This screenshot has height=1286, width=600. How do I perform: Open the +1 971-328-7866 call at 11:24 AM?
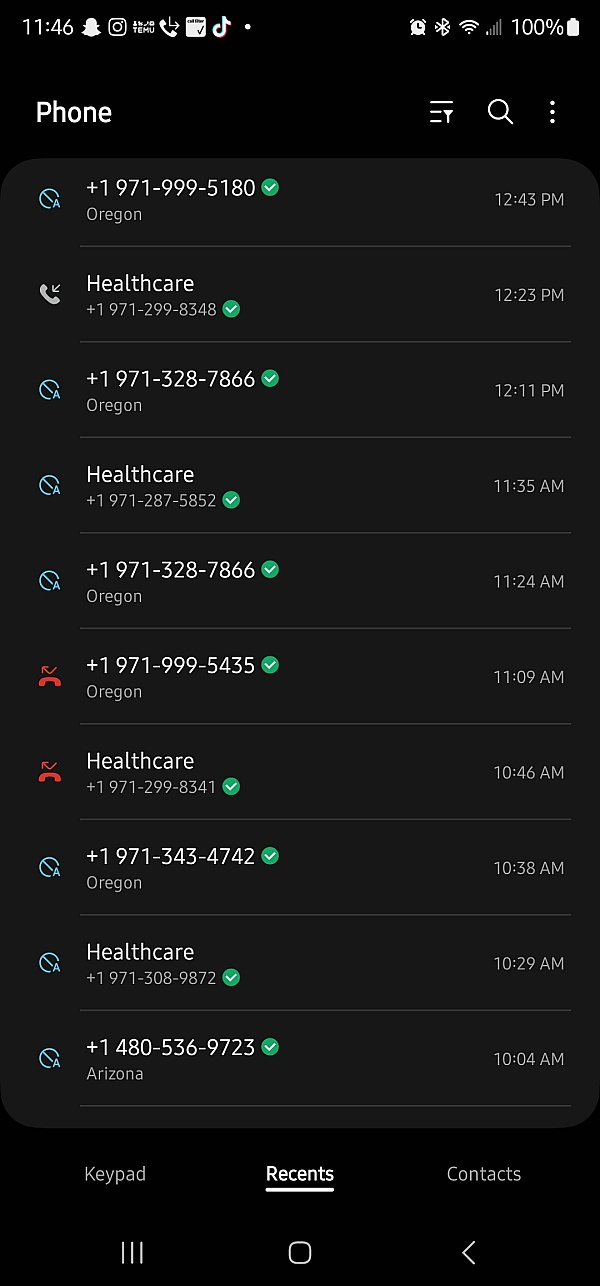pos(300,581)
